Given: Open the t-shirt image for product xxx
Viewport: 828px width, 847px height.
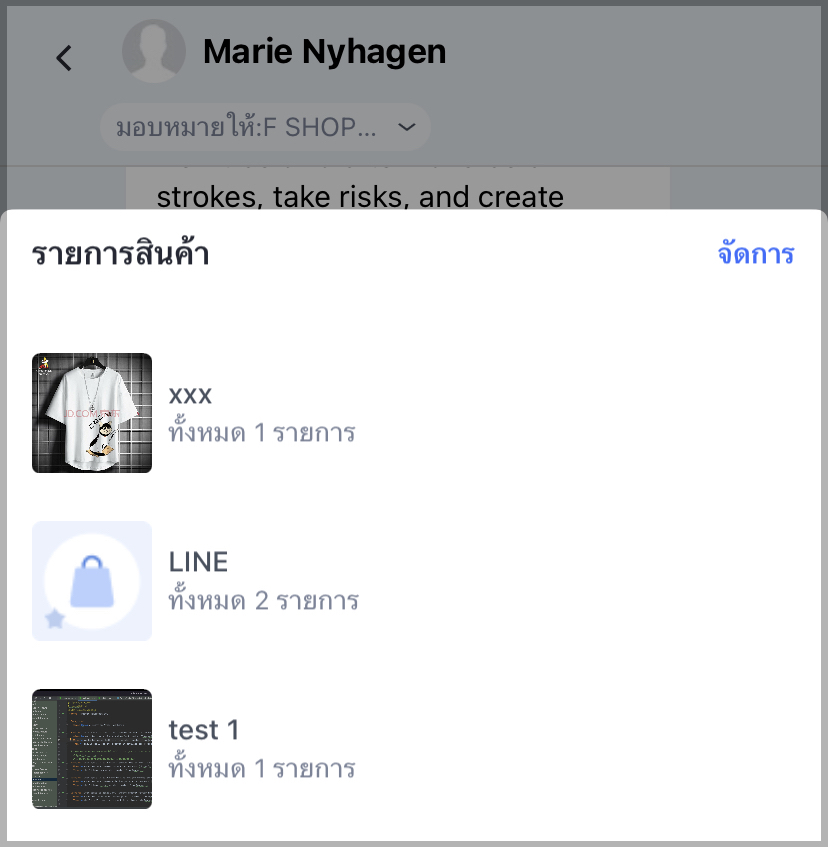Looking at the screenshot, I should tap(91, 412).
